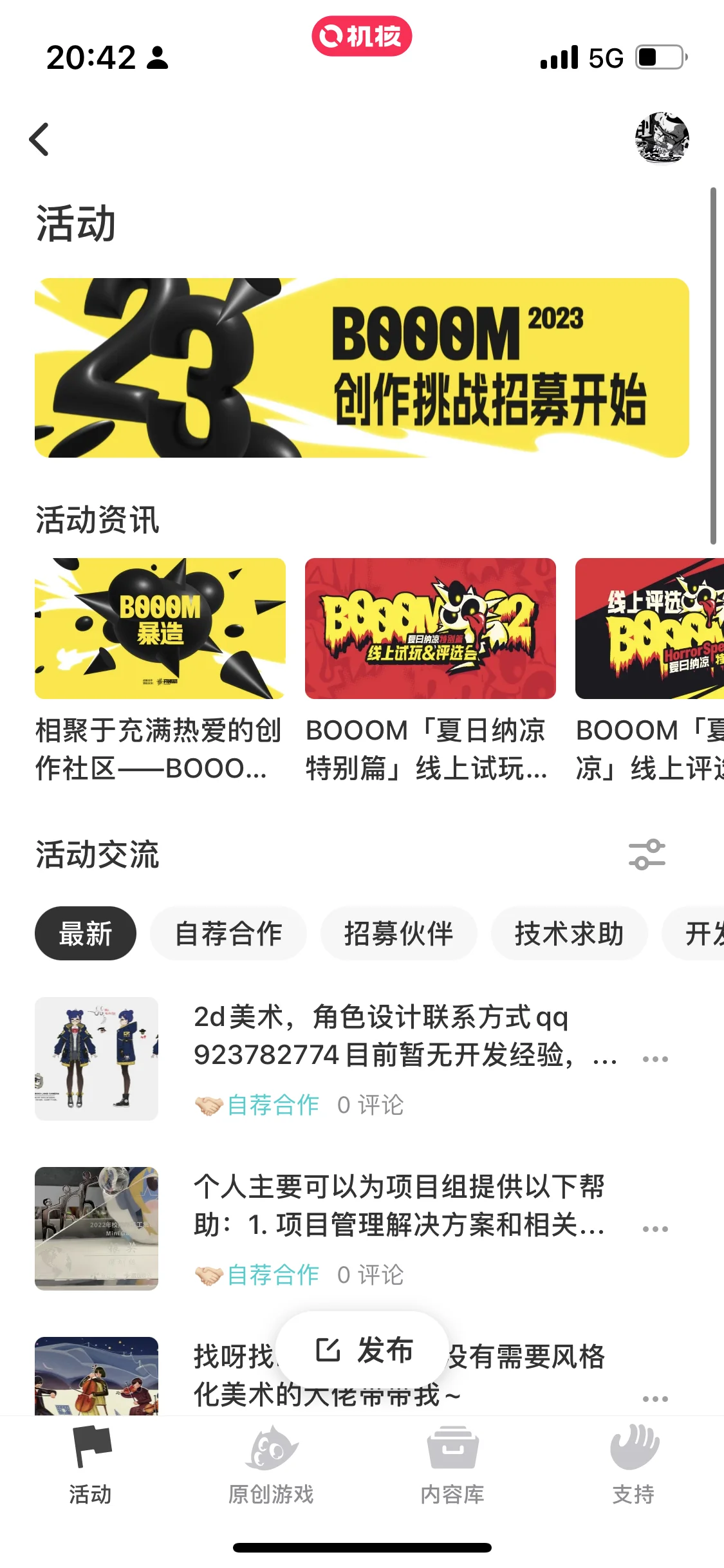The height and width of the screenshot is (1568, 724).
Task: Open more options for the 2d美术 post
Action: click(655, 1059)
